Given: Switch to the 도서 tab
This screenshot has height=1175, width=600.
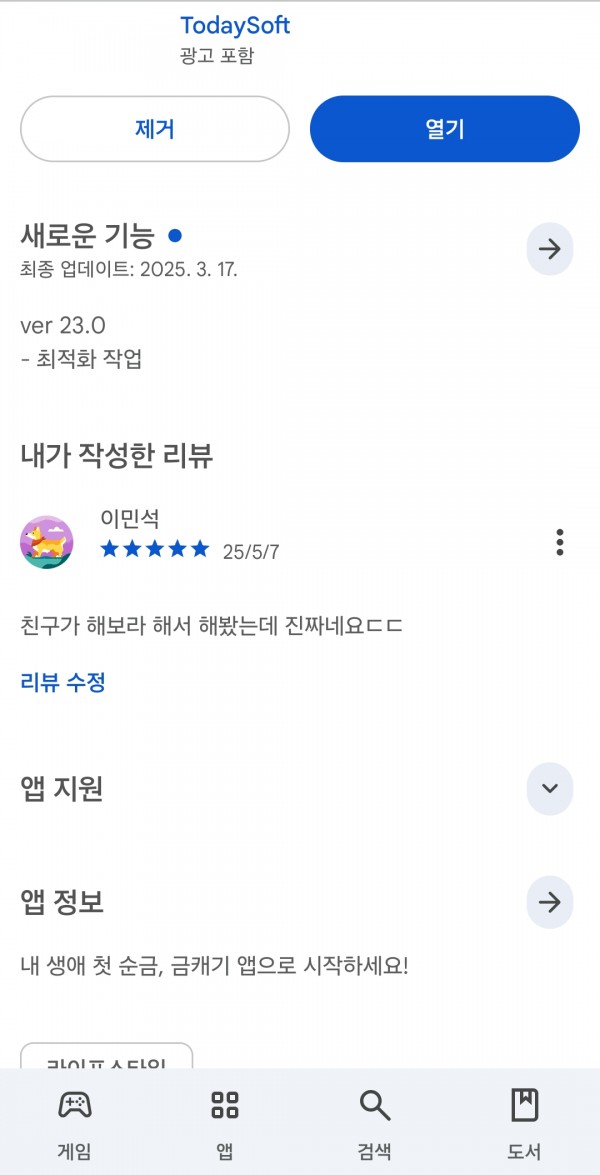Looking at the screenshot, I should (x=524, y=1122).
